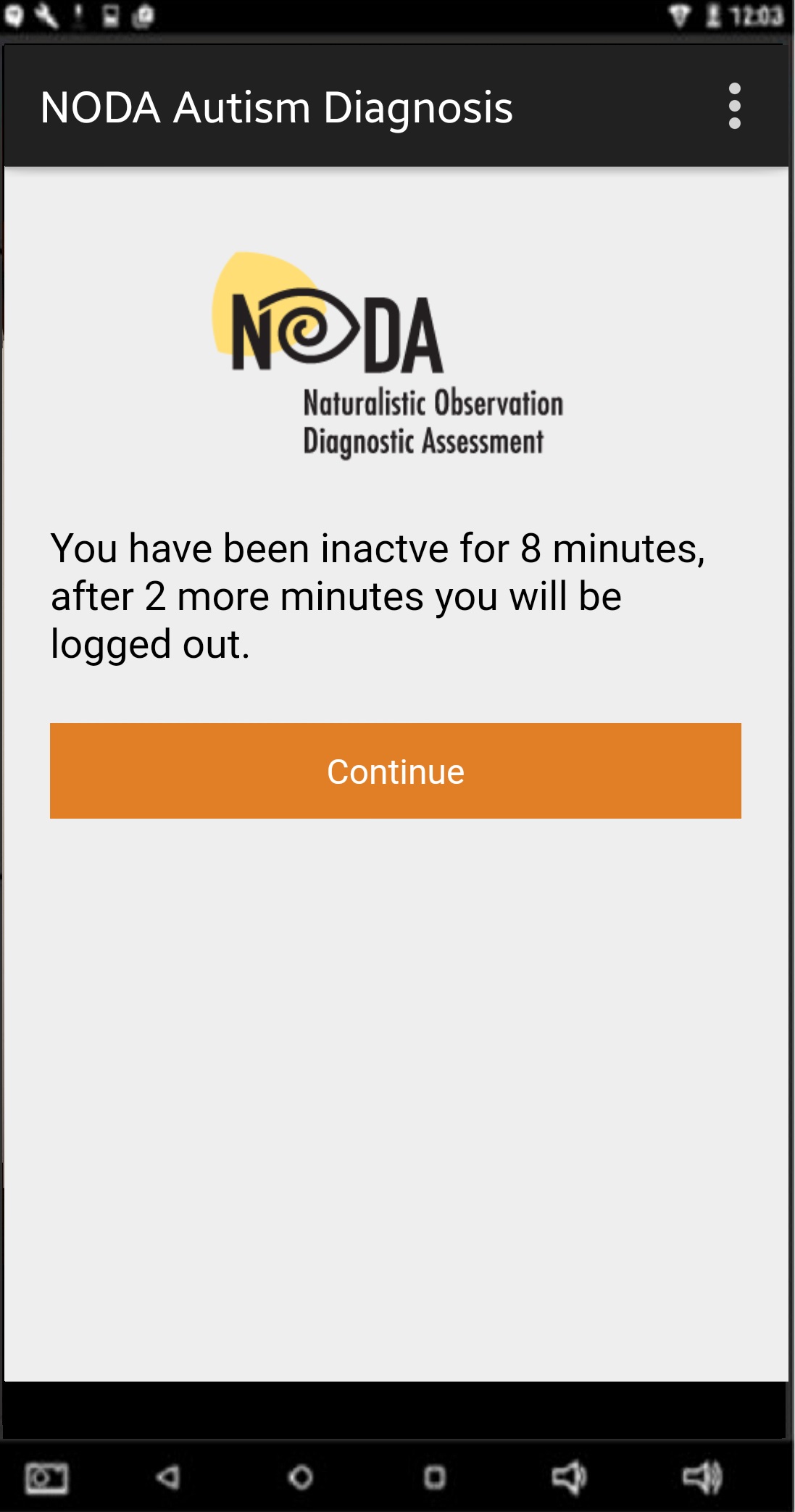
Task: Return to the home screen
Action: click(x=301, y=1477)
